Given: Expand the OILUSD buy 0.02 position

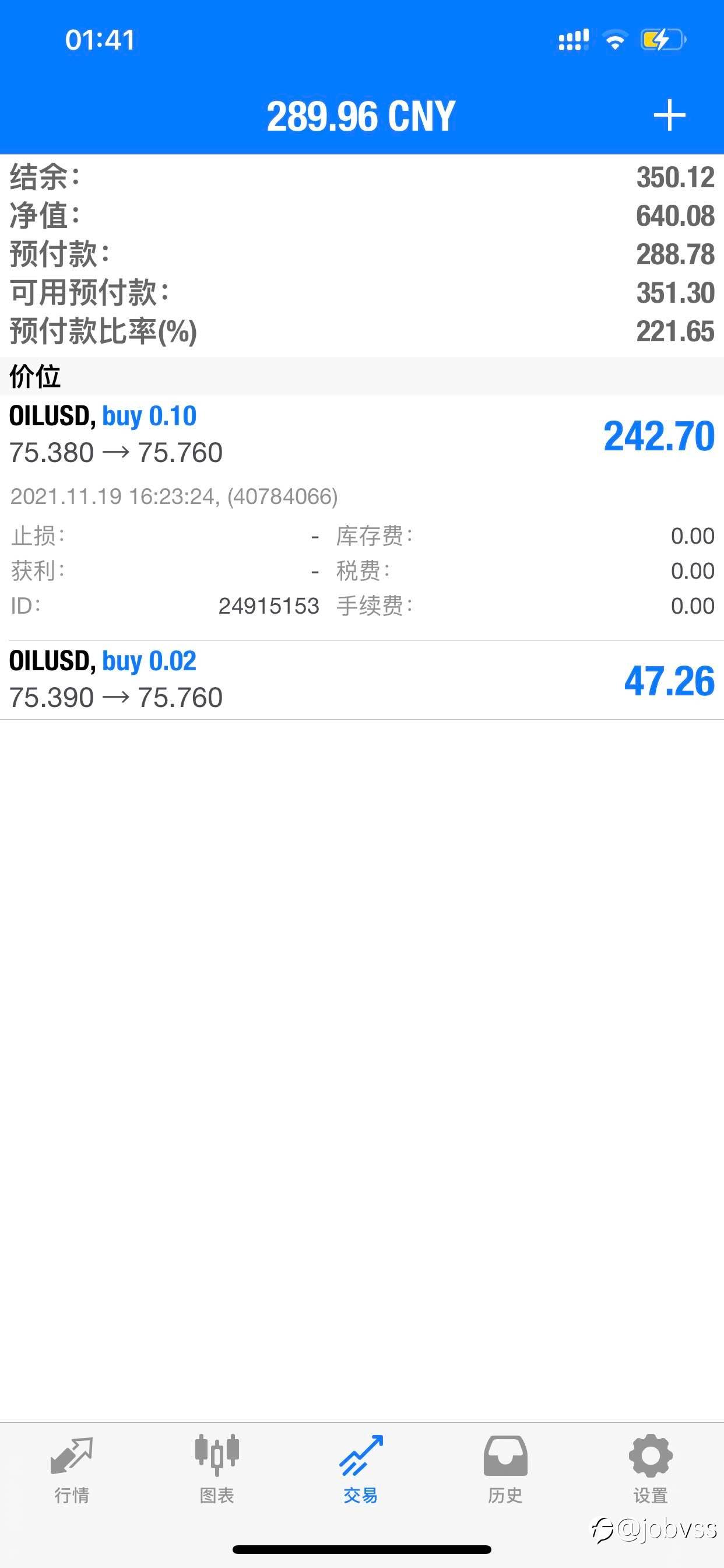Looking at the screenshot, I should [362, 680].
